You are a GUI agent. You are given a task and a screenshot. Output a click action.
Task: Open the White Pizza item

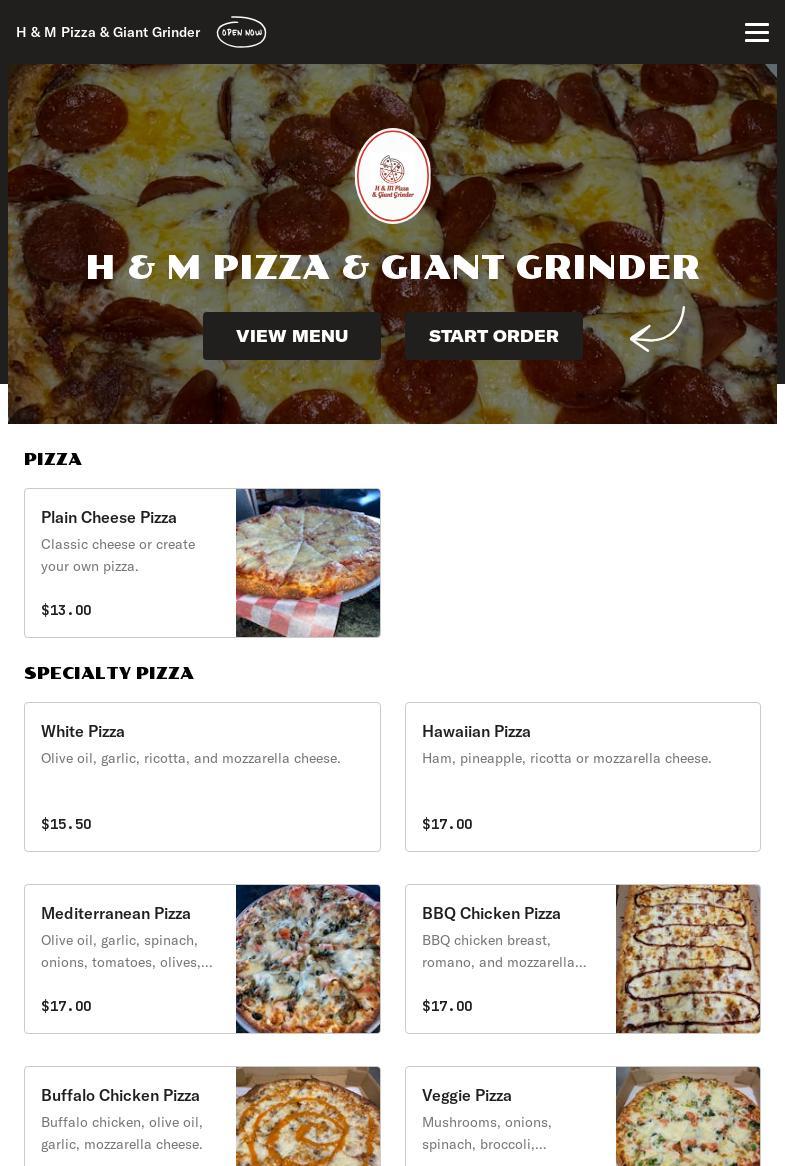[x=202, y=777]
